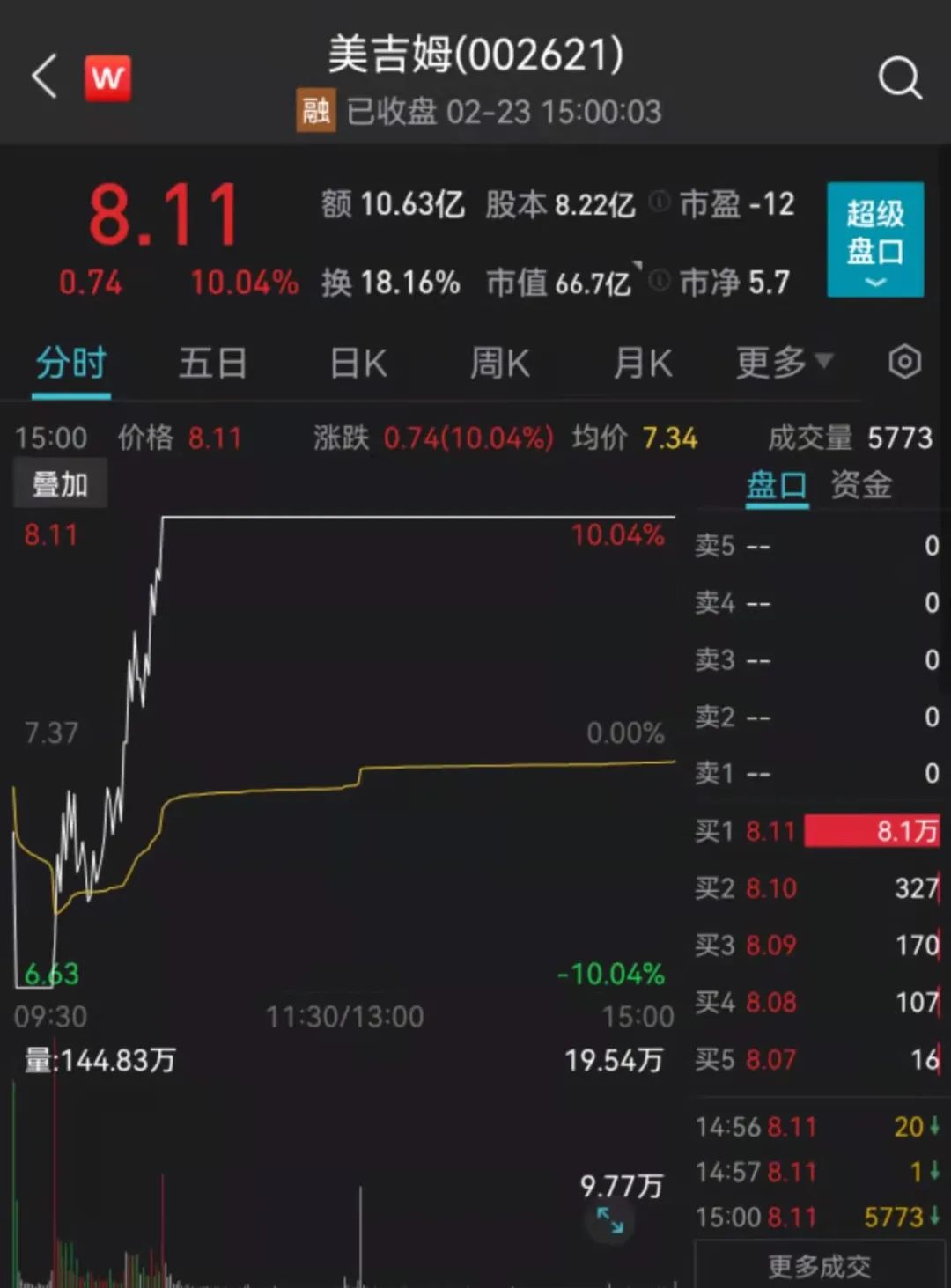
Task: Expand the 超级盘口 panel
Action: point(874,239)
